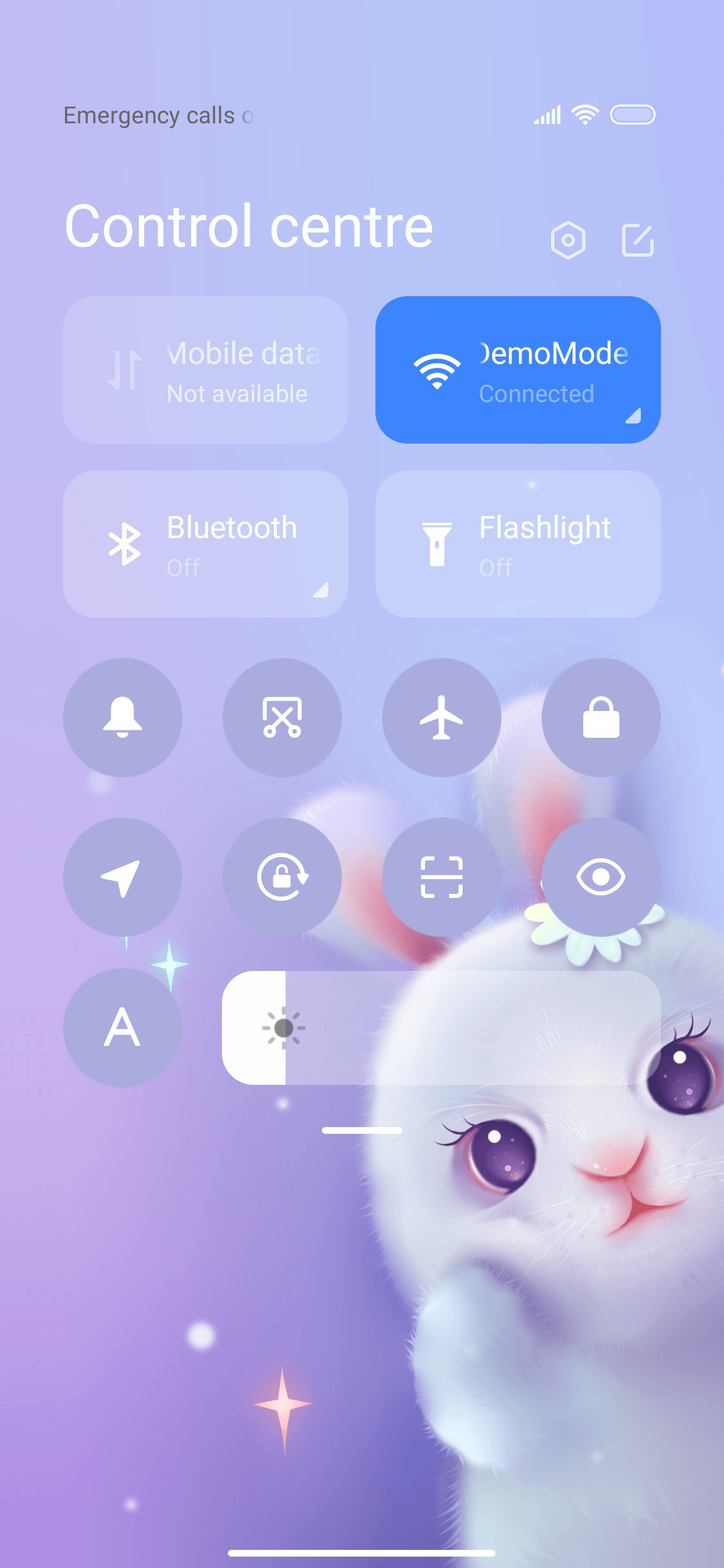Toggle location services arrow
724x1568 pixels.
coord(123,877)
